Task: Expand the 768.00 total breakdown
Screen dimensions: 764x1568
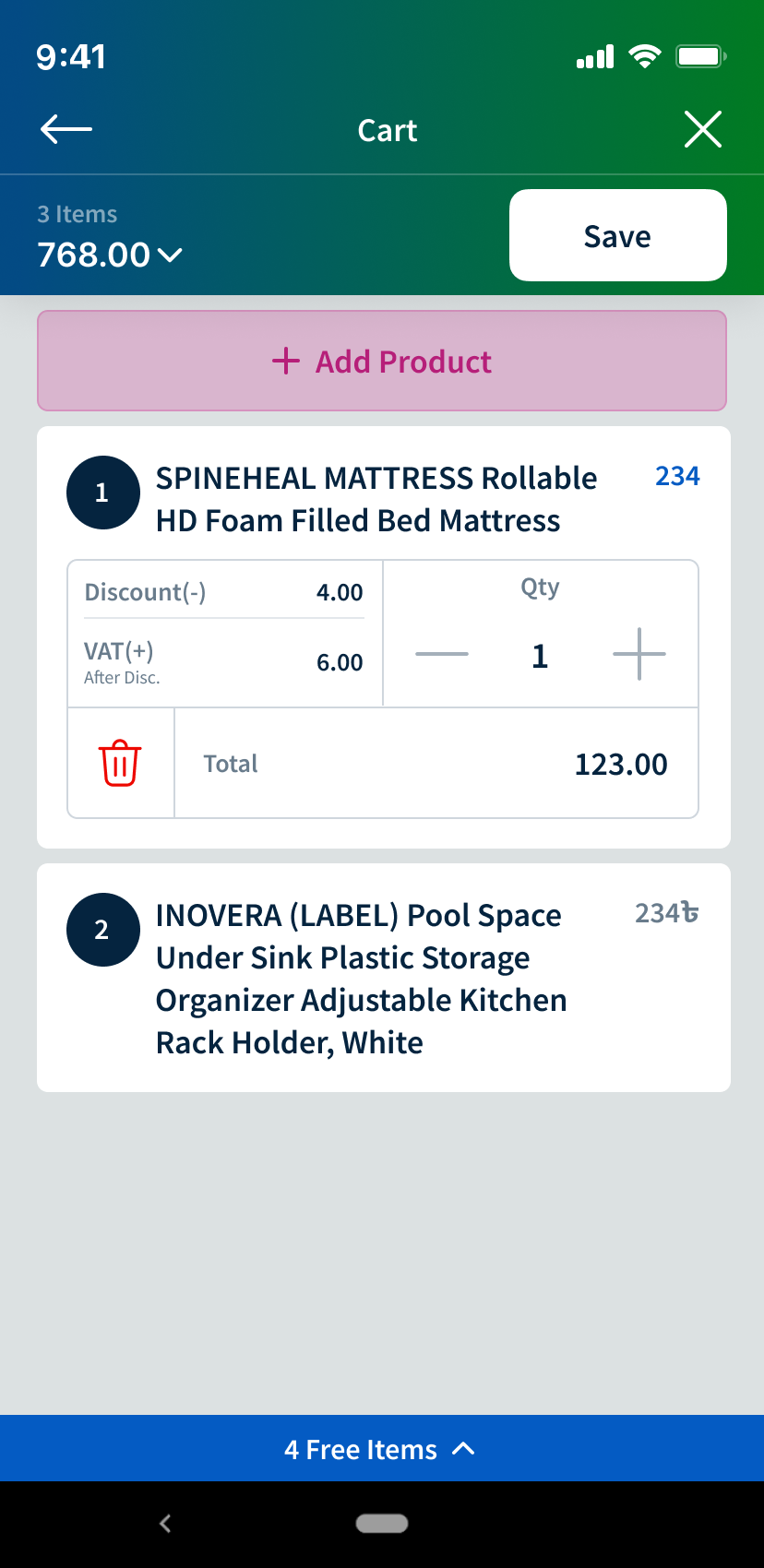Action: pos(169,256)
